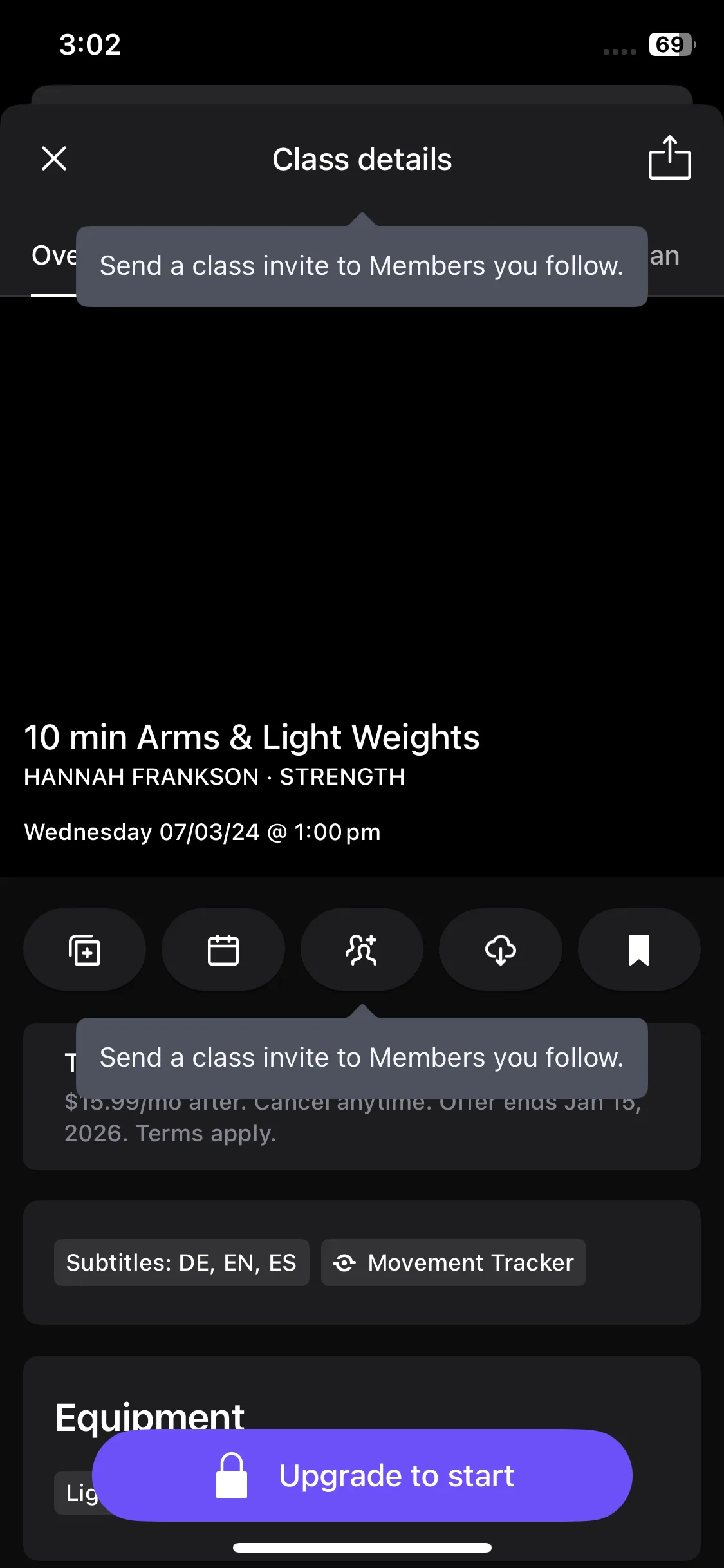
Task: Invite members to this class
Action: pos(362,949)
